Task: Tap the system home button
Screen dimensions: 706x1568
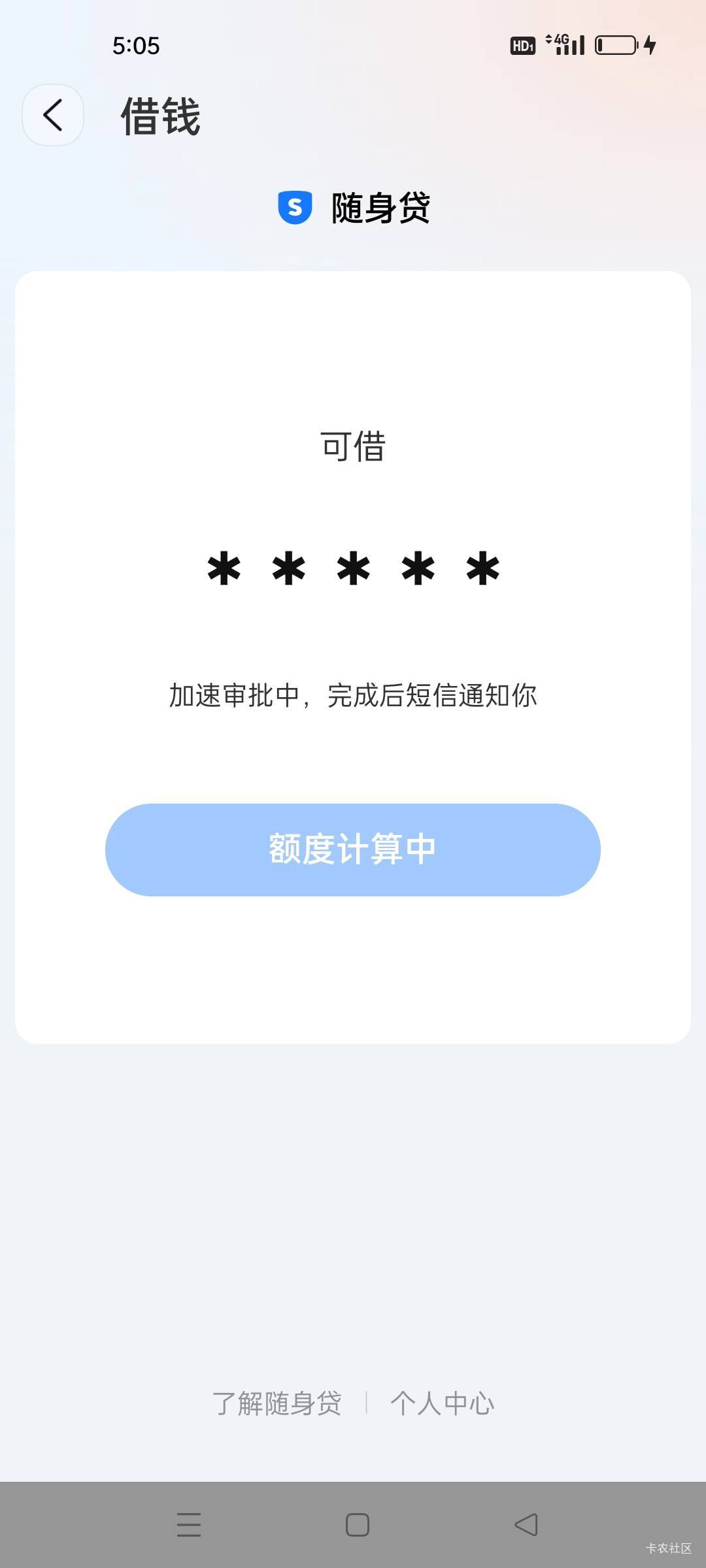Action: pos(357,1525)
